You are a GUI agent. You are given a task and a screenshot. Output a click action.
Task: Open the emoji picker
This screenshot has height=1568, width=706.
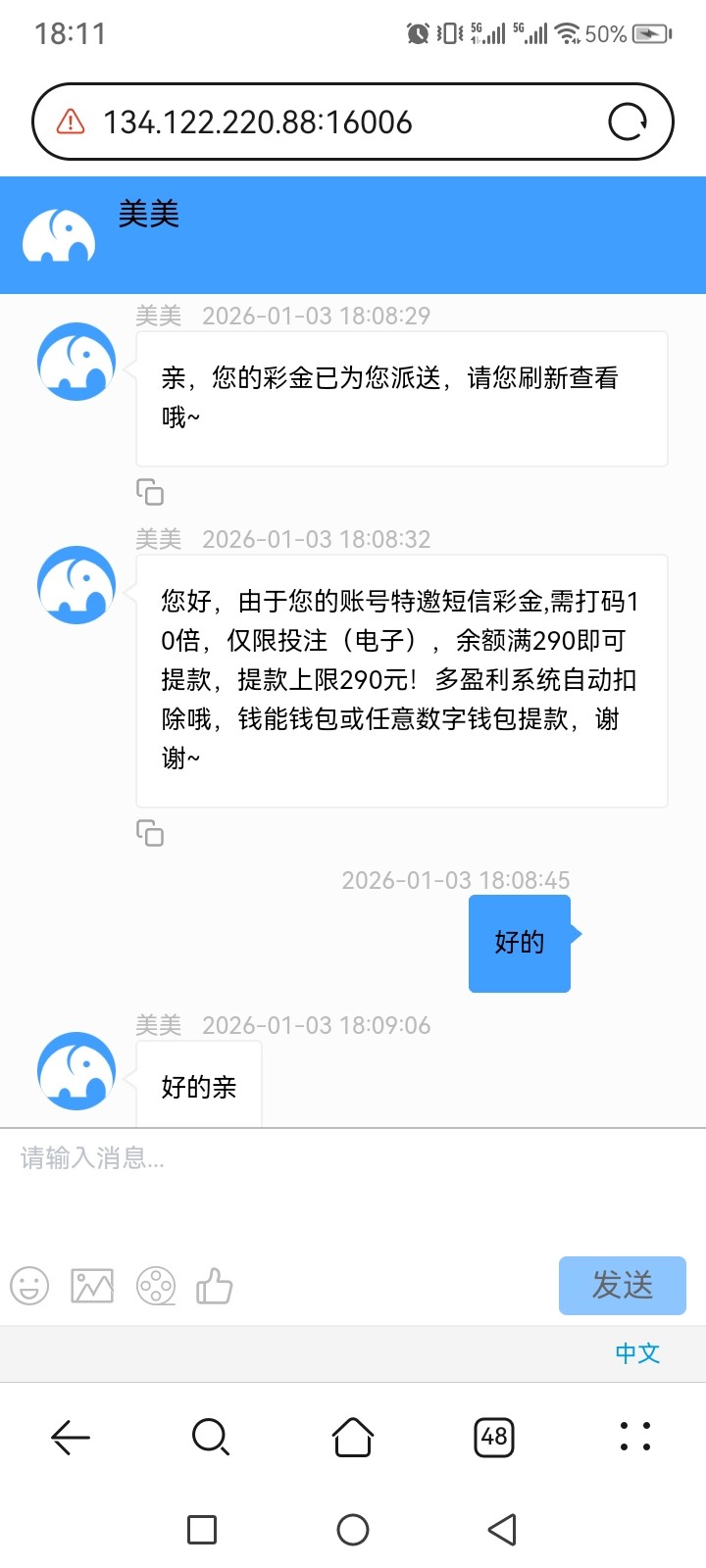(29, 1286)
